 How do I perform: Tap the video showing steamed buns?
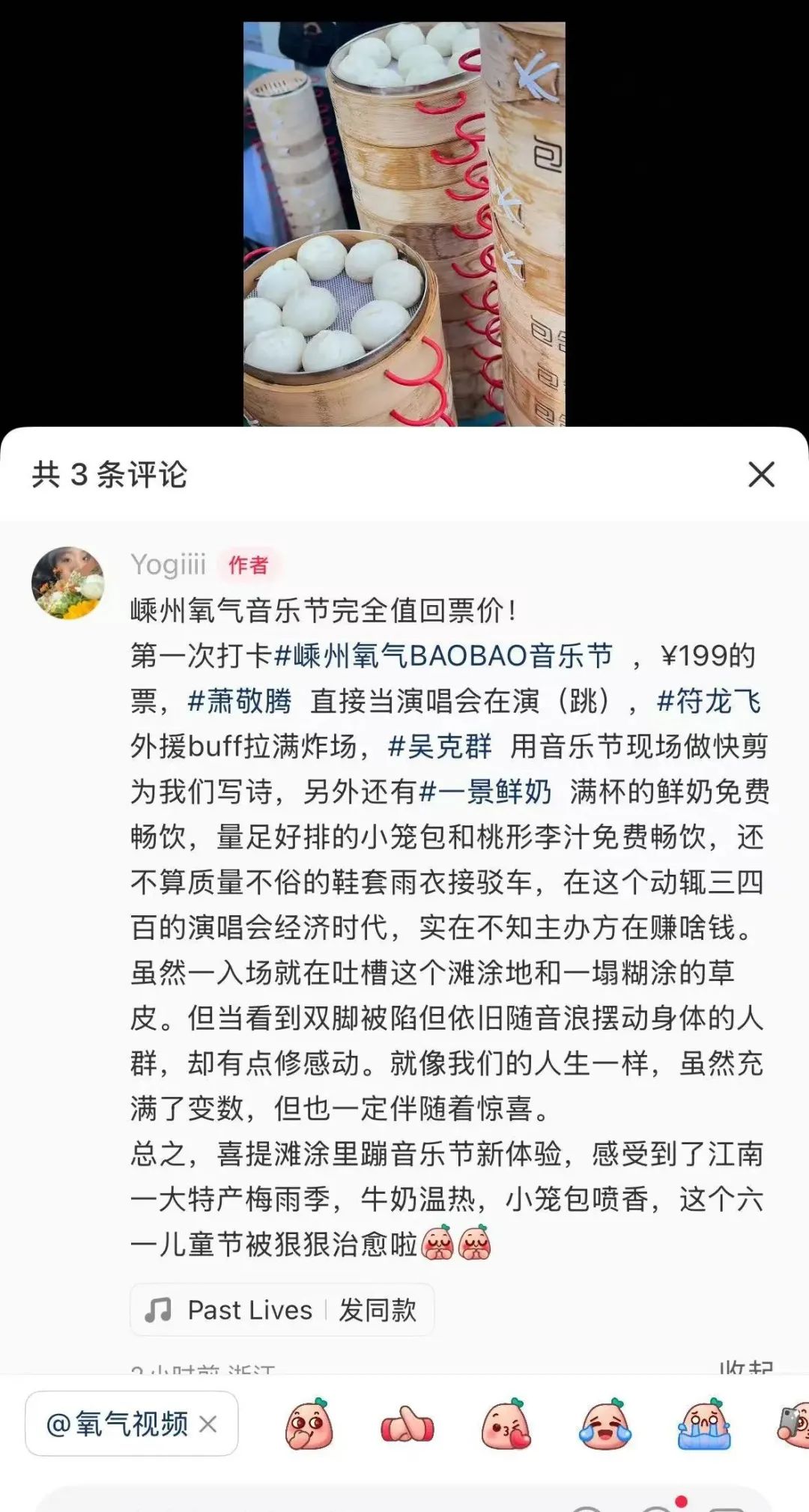[x=404, y=225]
